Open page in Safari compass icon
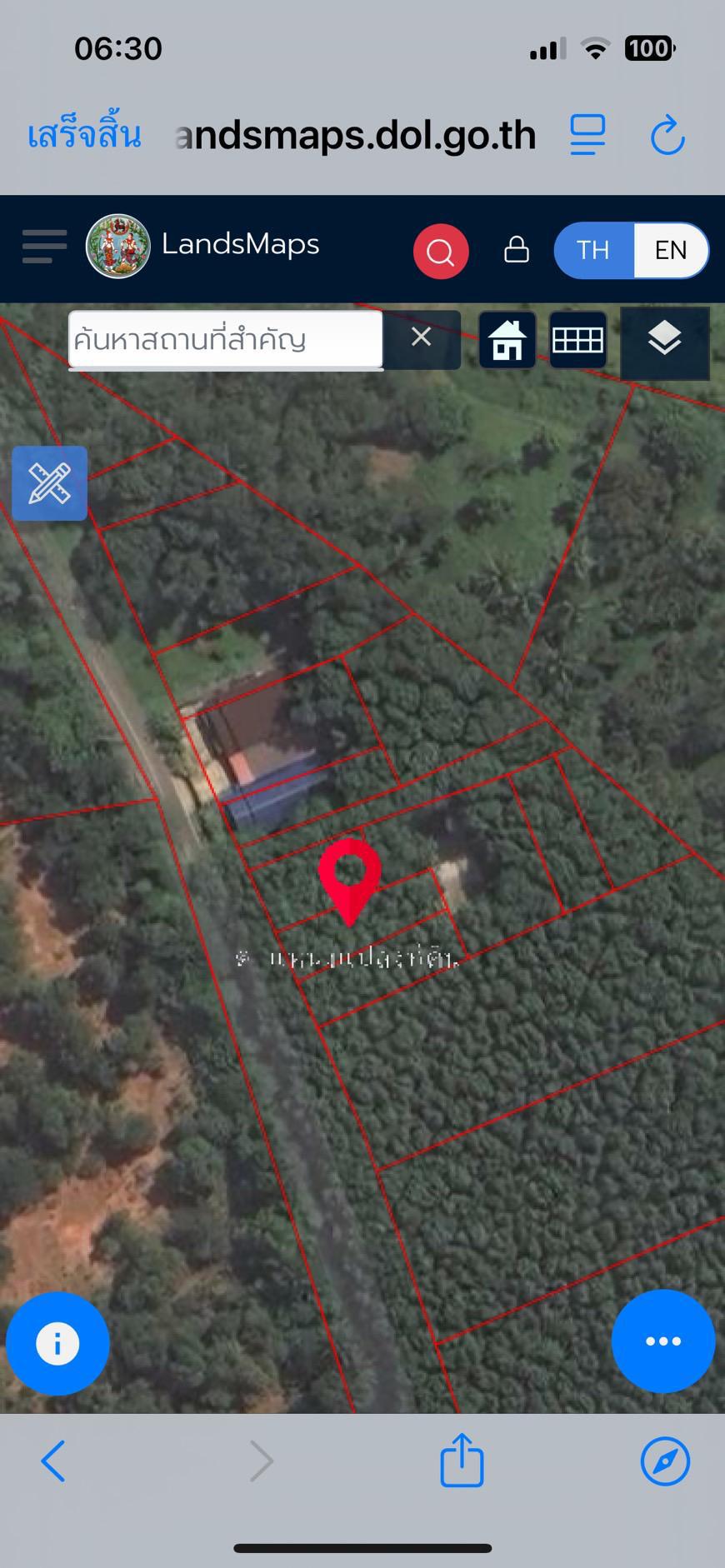725x1568 pixels. 665,1461
